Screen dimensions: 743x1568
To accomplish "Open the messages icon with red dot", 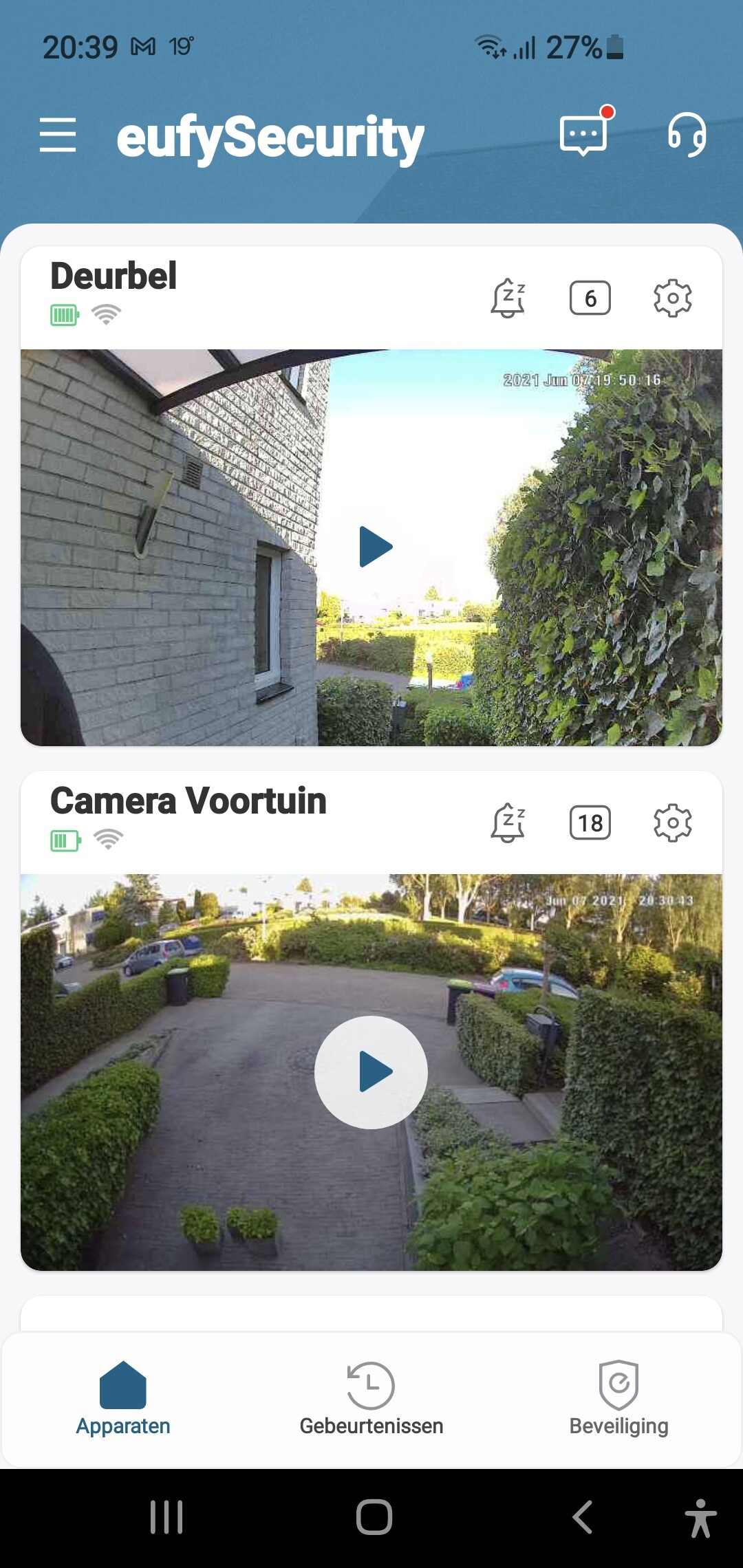I will click(584, 134).
